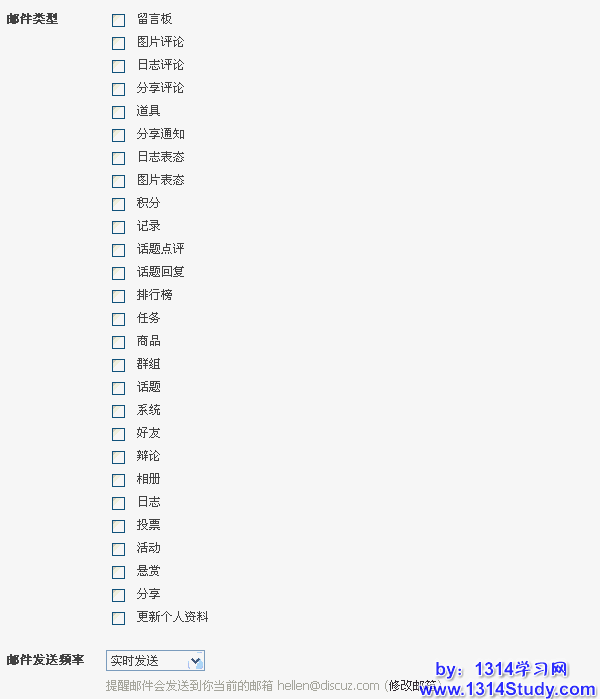
Task: Select the 悬赏 checkbox
Action: (118, 572)
